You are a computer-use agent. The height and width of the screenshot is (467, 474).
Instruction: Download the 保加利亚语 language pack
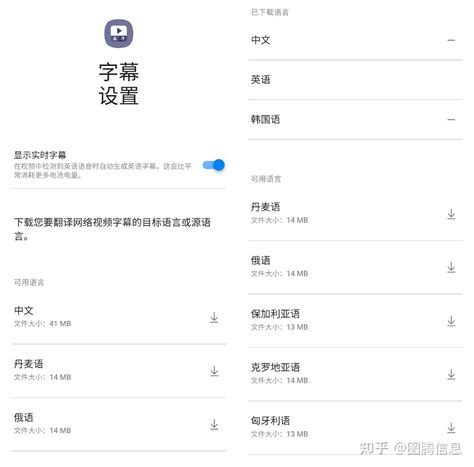point(451,321)
